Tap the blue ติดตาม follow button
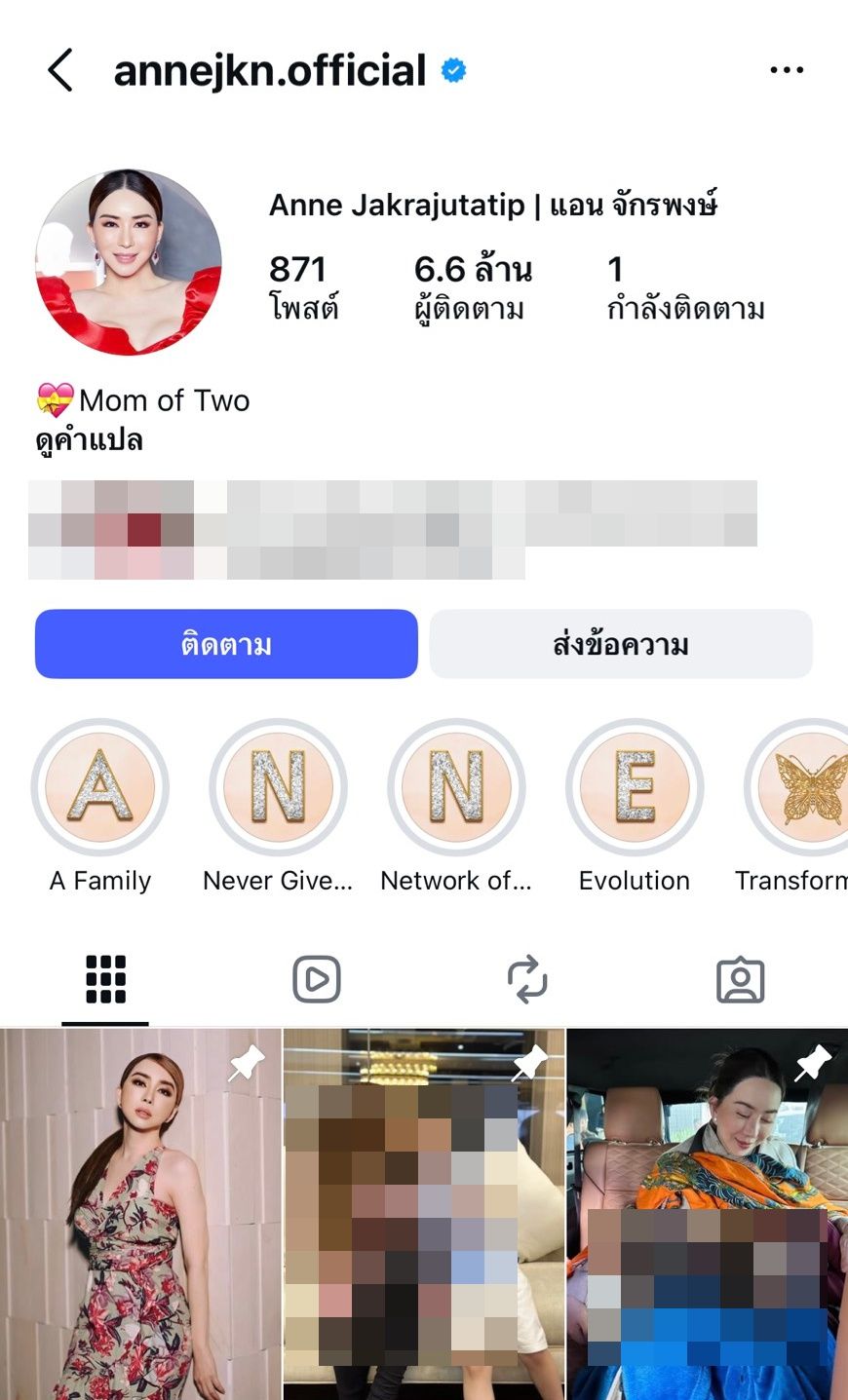 point(226,644)
